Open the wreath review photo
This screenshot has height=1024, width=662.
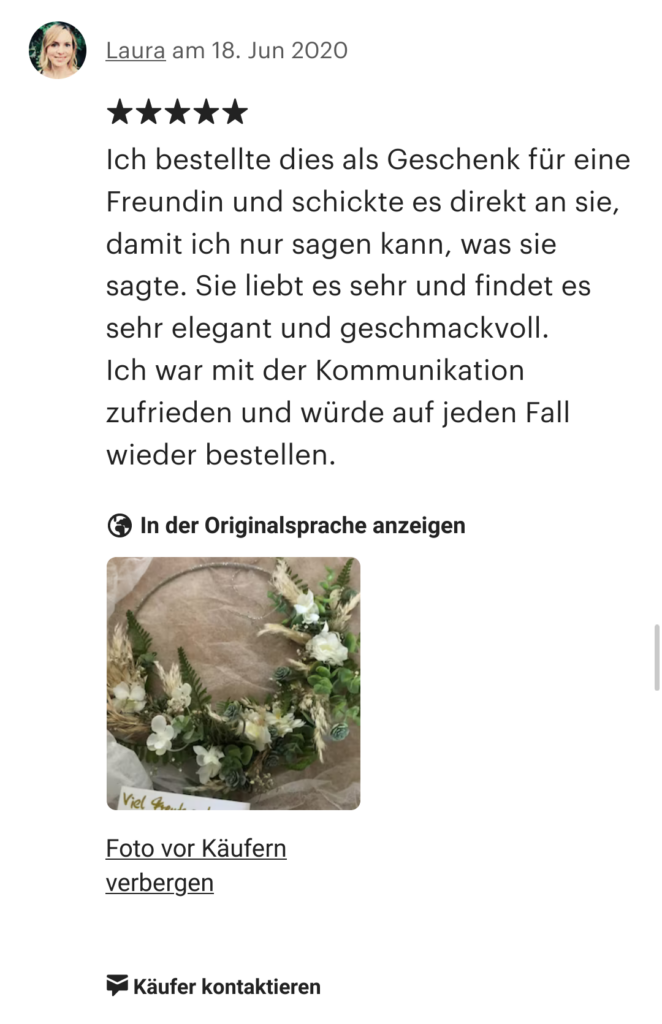coord(233,683)
